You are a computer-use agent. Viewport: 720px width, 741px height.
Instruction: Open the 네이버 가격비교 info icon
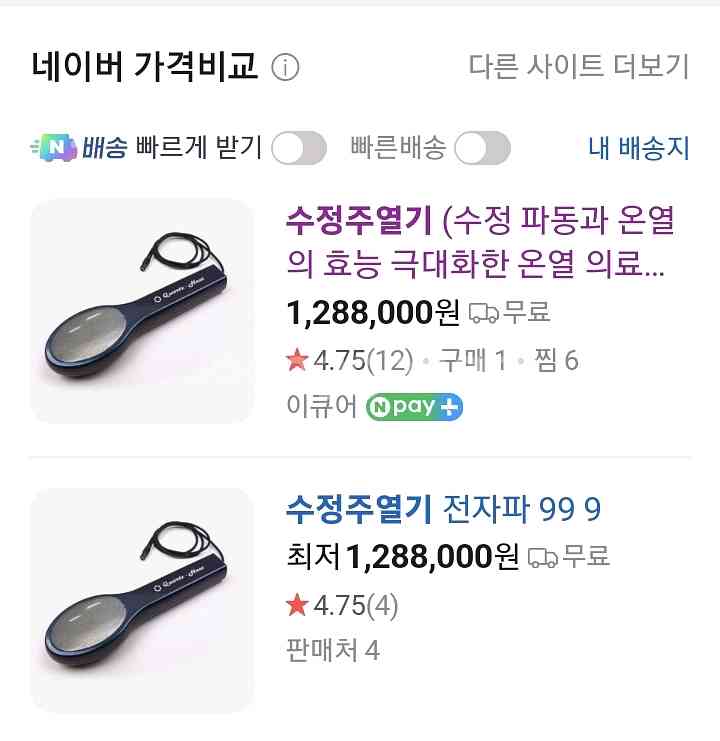coord(285,68)
